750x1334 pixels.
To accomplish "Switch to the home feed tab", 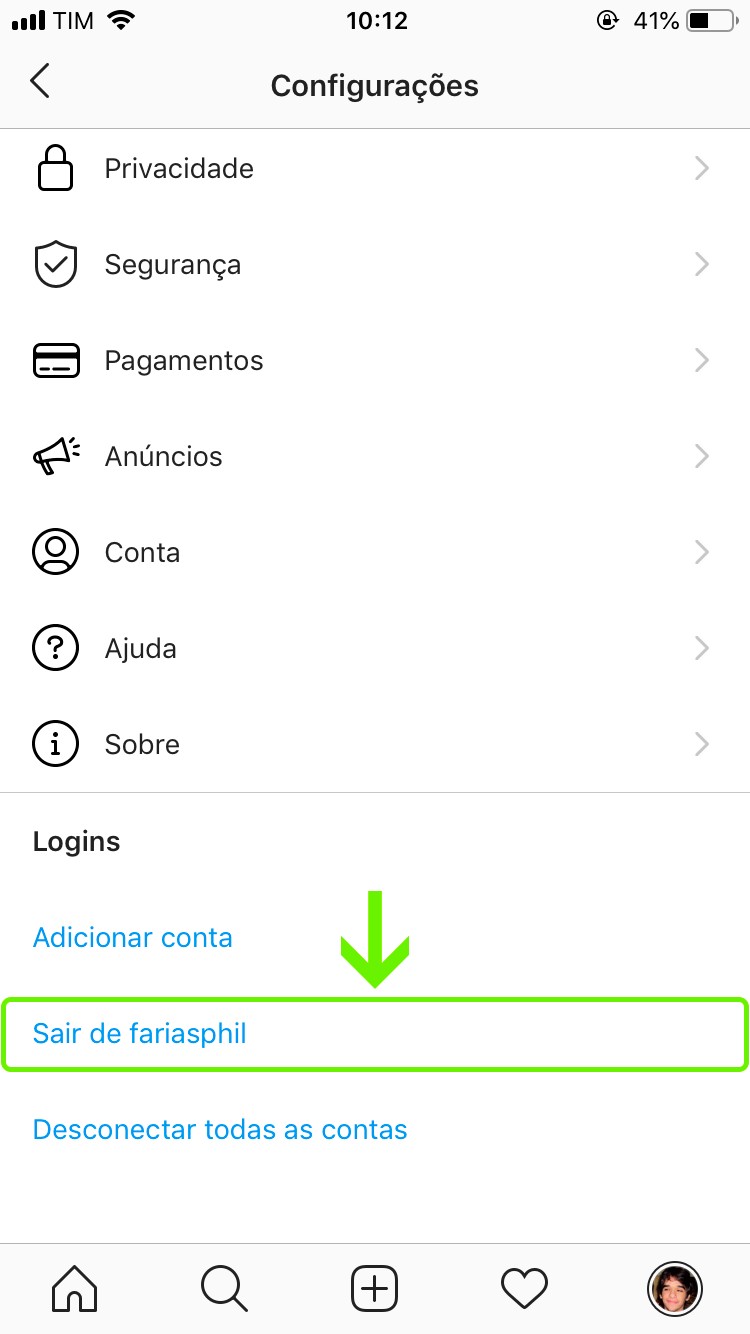I will (x=74, y=1289).
